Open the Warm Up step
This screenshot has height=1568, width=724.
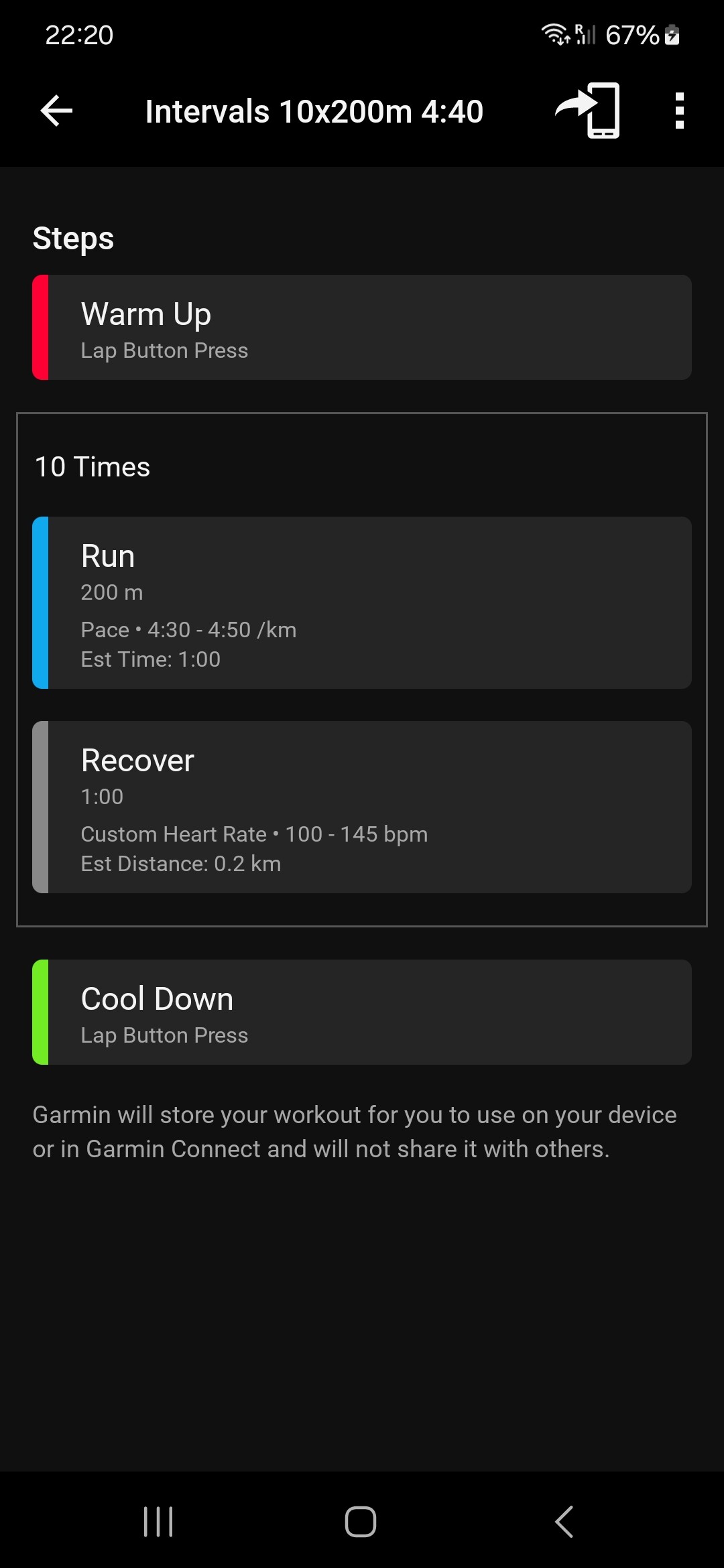click(x=362, y=328)
